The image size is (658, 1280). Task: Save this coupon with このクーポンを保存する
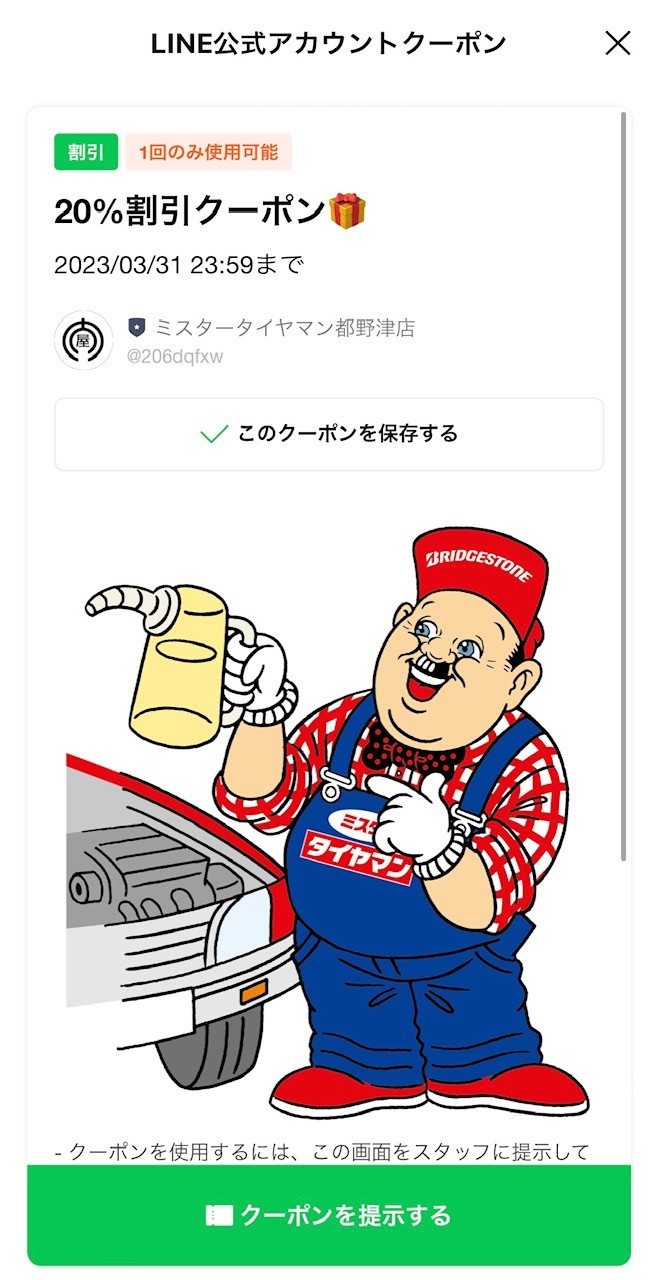click(x=329, y=434)
